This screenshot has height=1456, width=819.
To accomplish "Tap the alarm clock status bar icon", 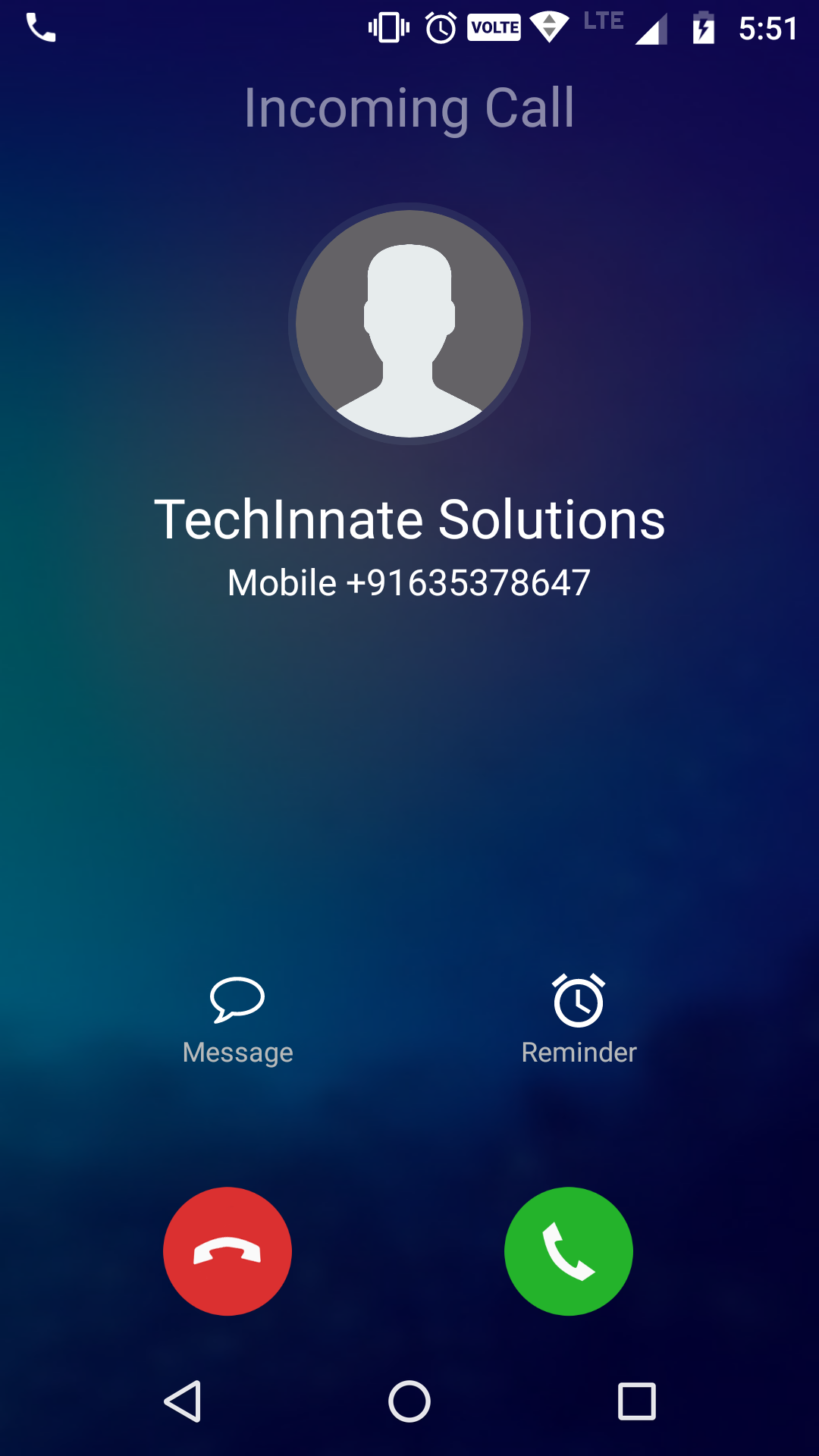I will pos(440,27).
